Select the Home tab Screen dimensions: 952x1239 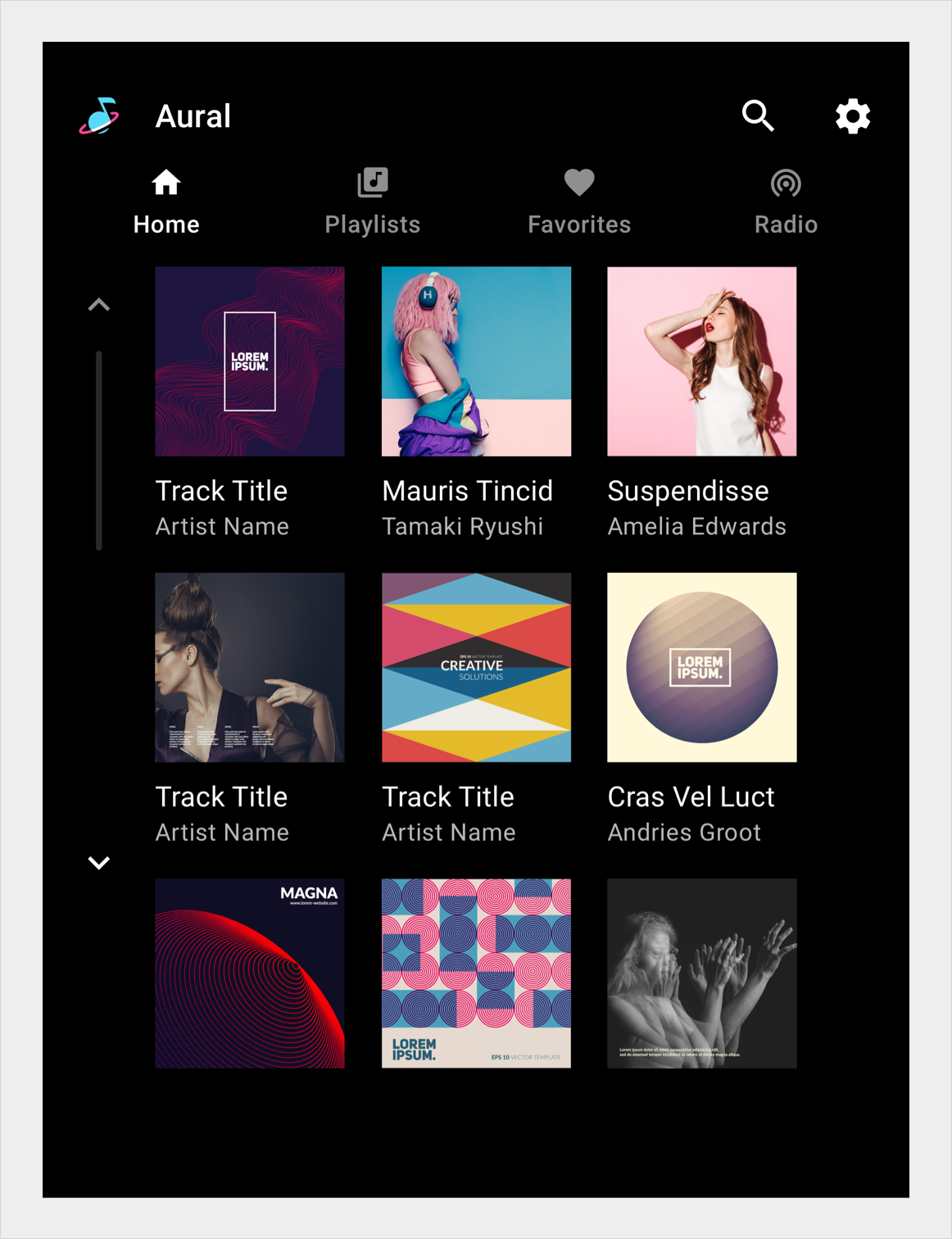pos(166,202)
